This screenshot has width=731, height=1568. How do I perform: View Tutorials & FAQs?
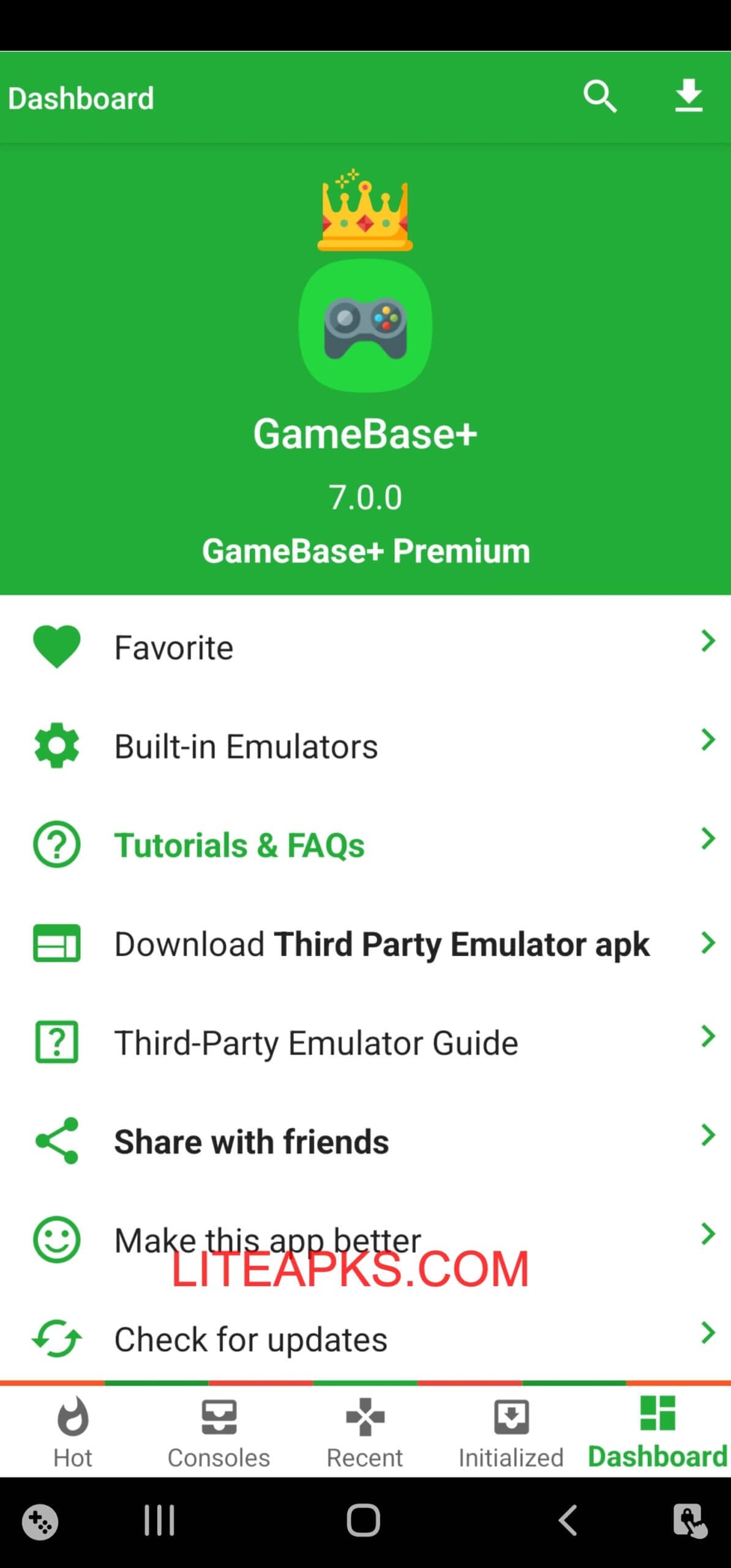365,845
